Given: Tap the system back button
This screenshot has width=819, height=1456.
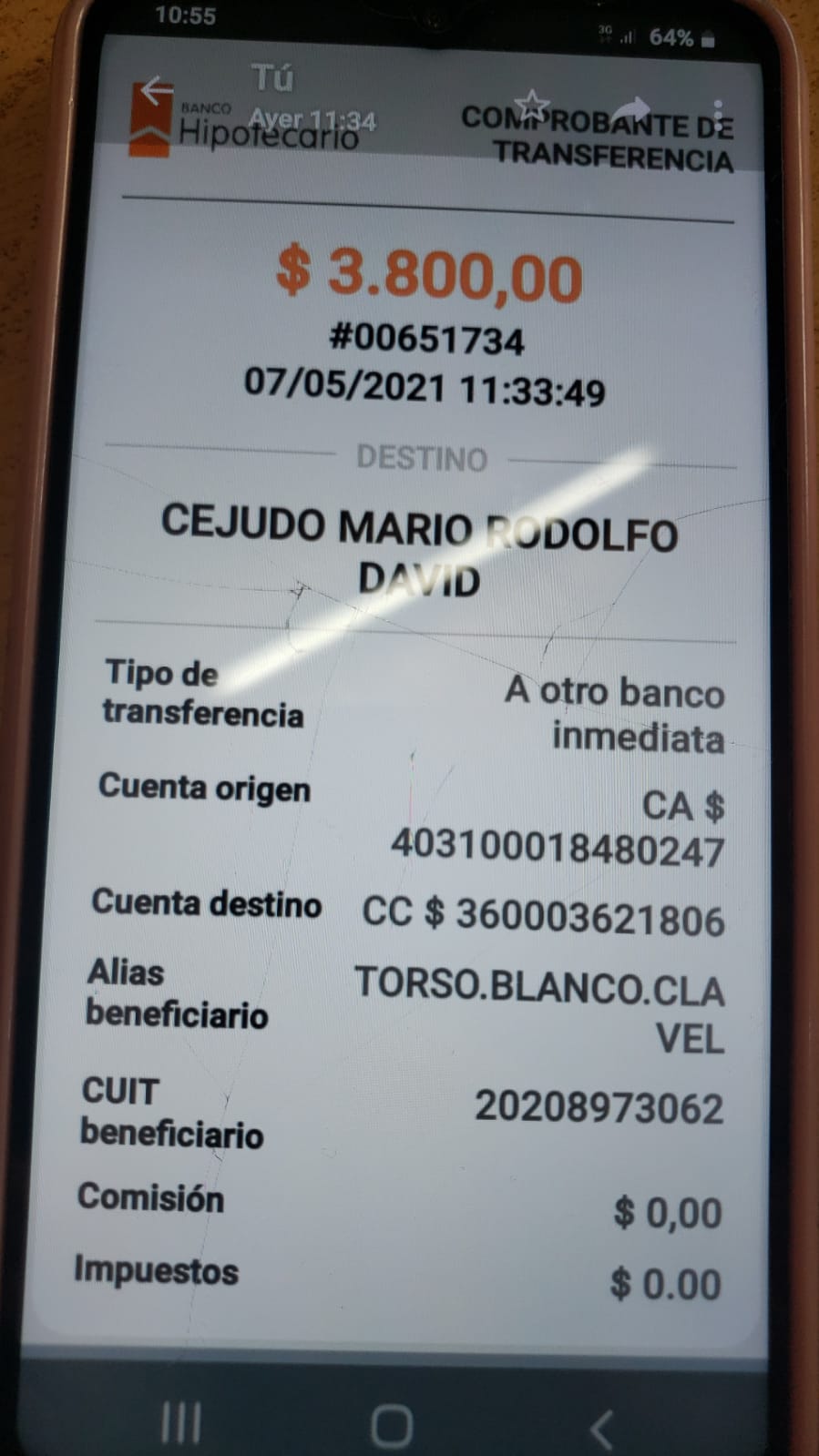Looking at the screenshot, I should coord(602,1429).
